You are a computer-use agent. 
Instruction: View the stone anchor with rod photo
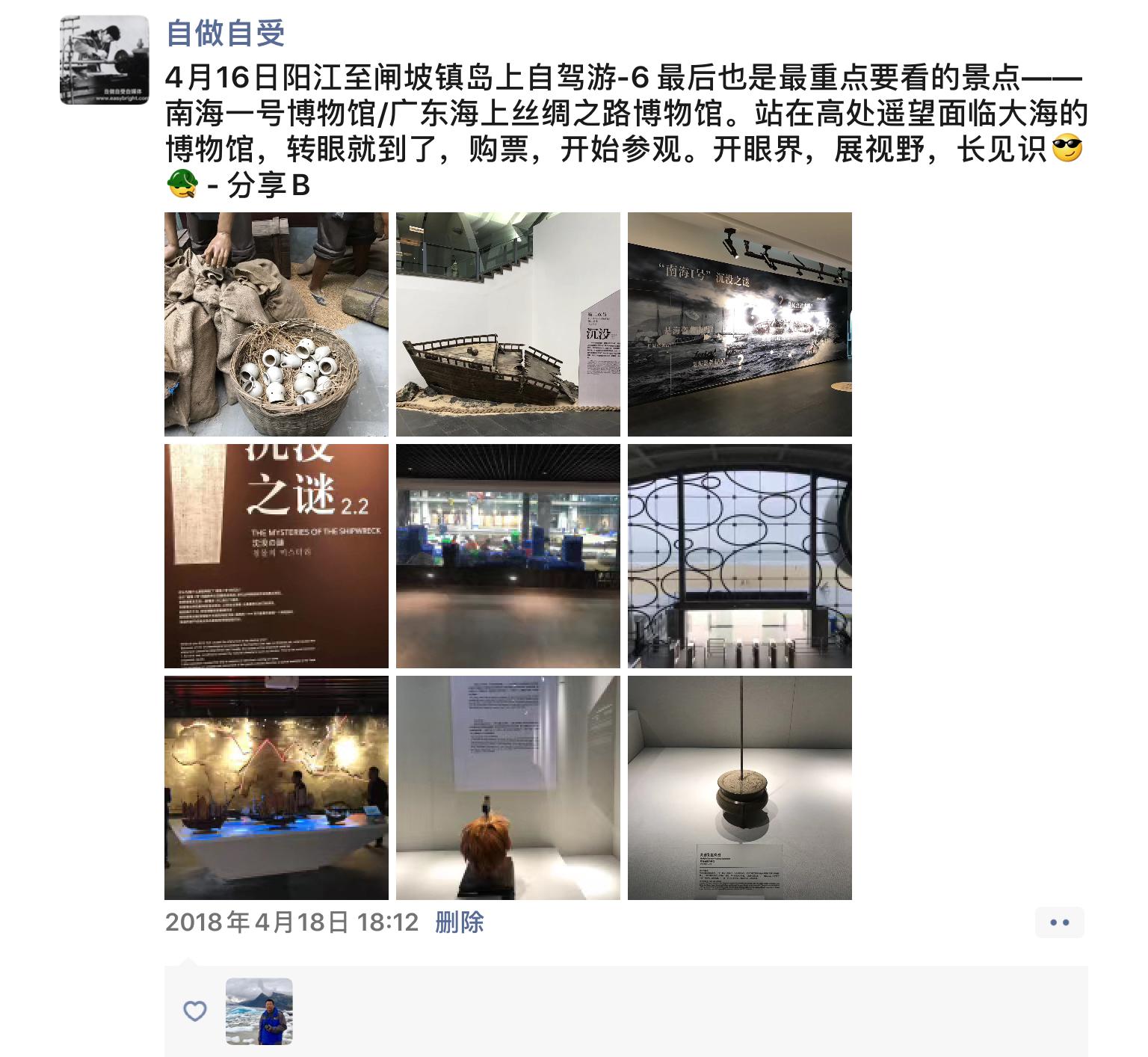tap(739, 787)
